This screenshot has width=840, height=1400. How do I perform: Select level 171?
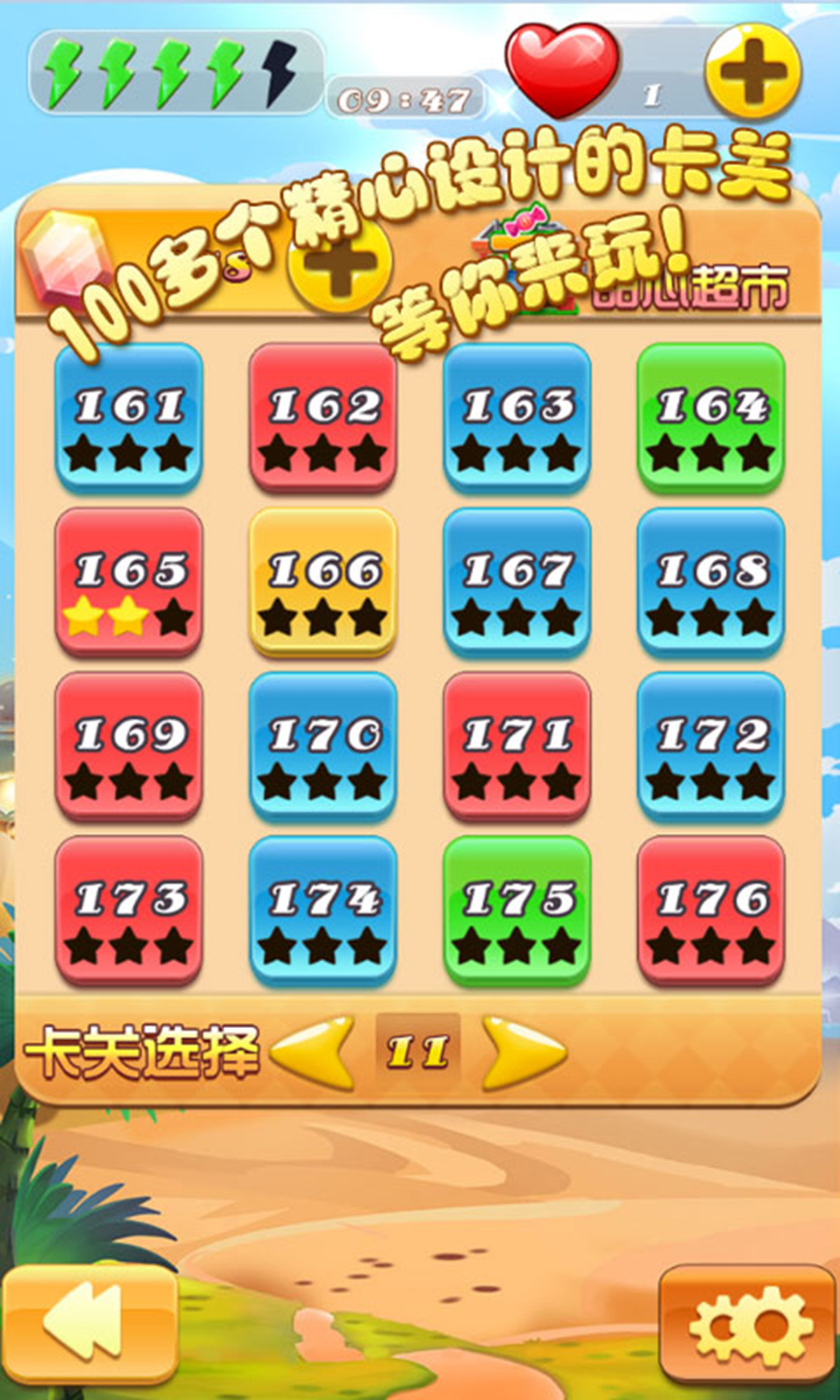[x=517, y=746]
